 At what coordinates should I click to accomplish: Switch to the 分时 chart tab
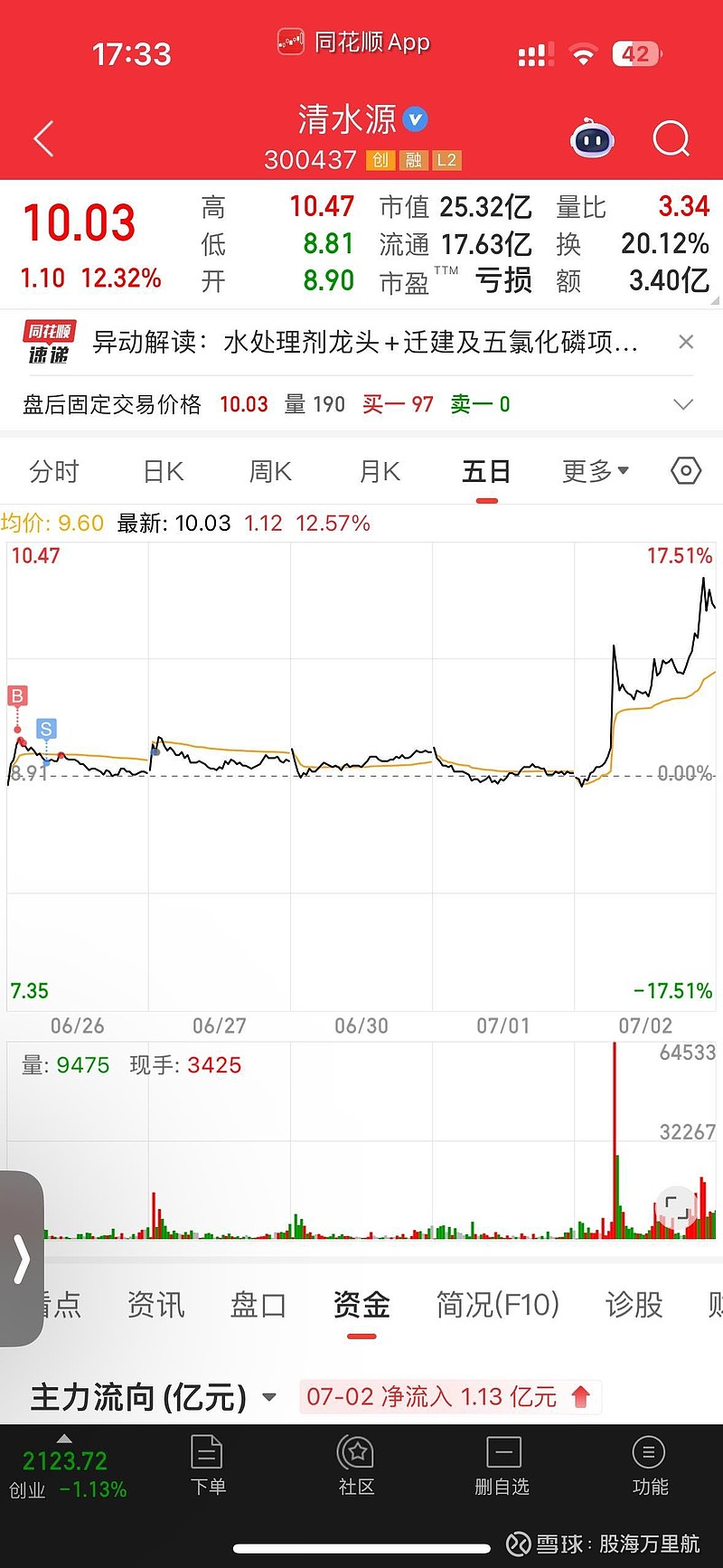coord(54,471)
